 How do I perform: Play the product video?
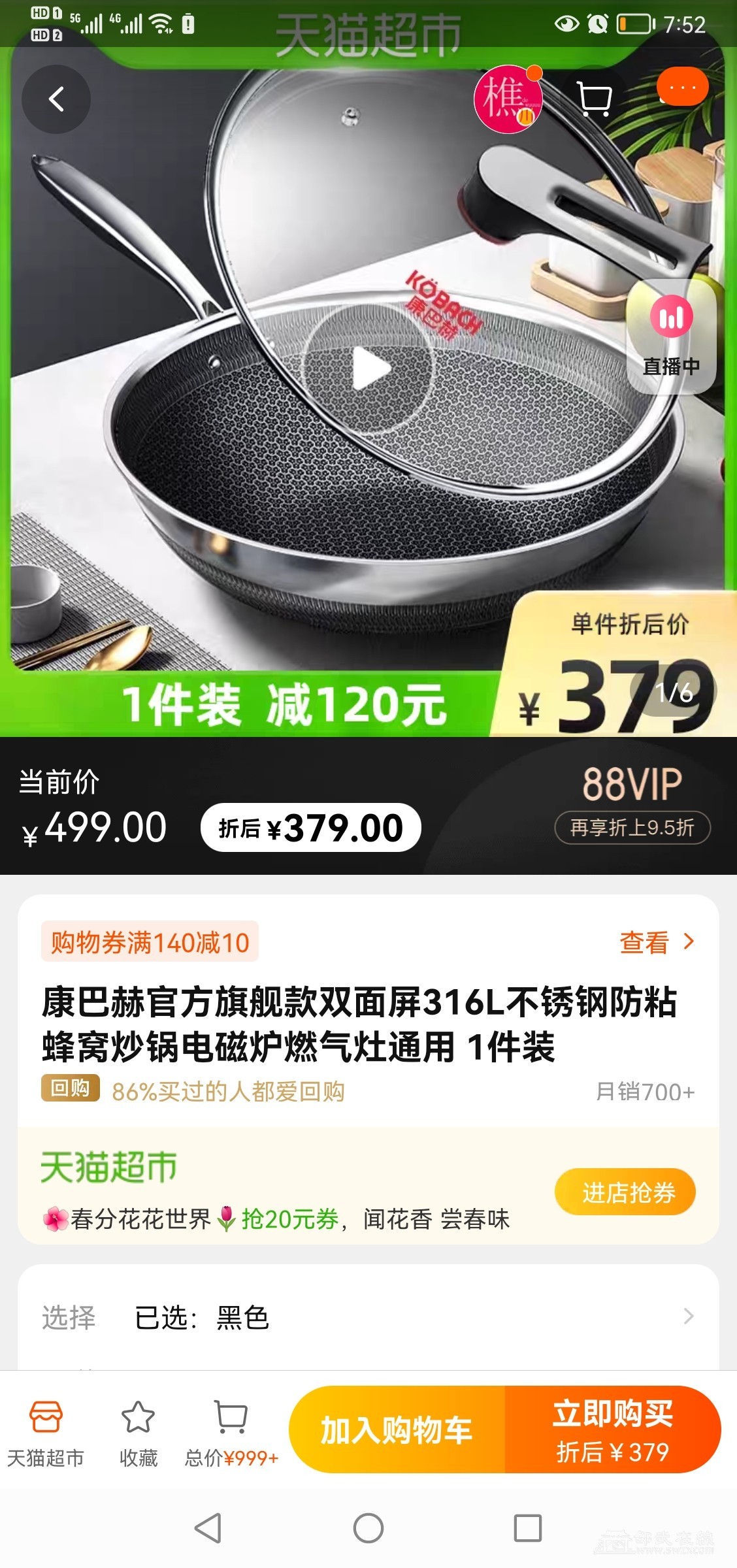pyautogui.click(x=369, y=370)
